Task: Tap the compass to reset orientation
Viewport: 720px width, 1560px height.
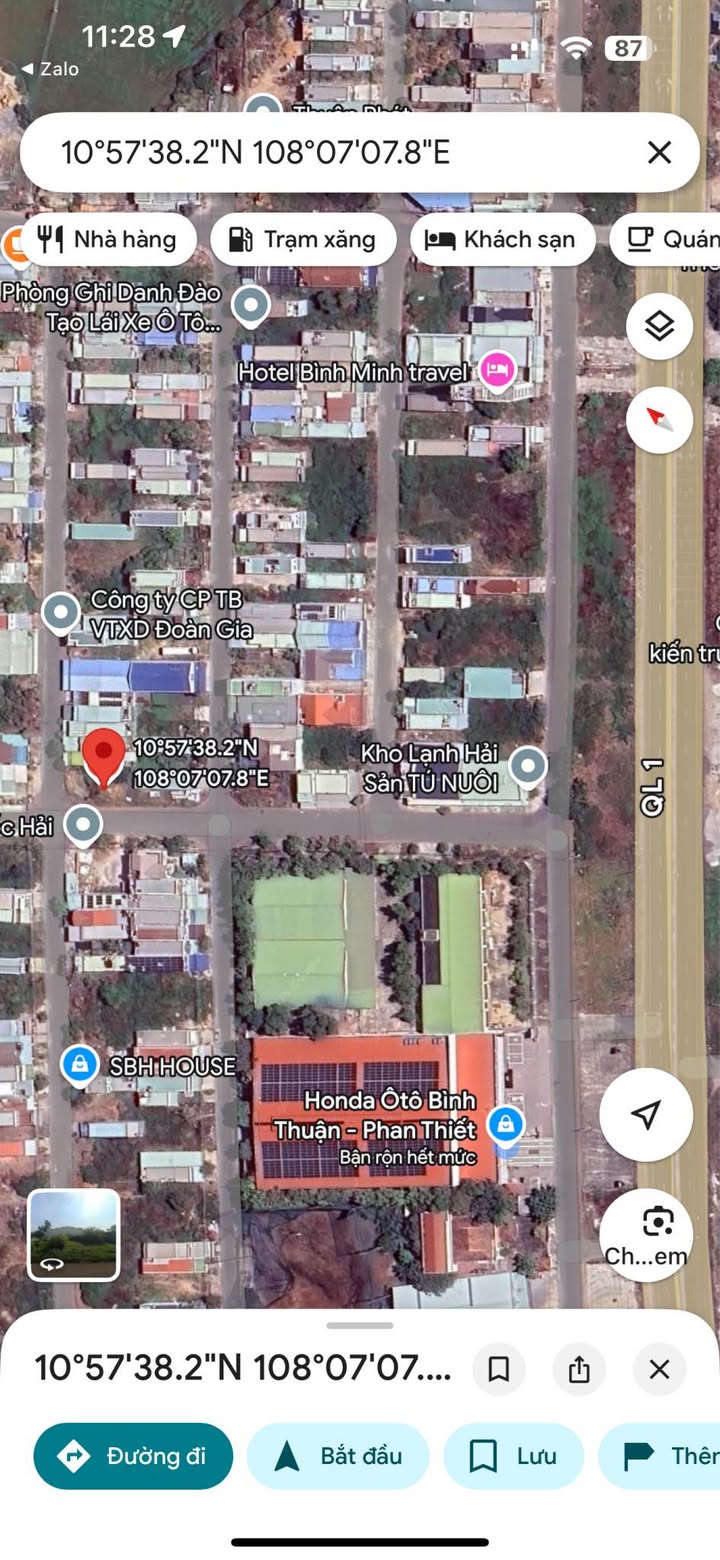Action: click(x=659, y=419)
